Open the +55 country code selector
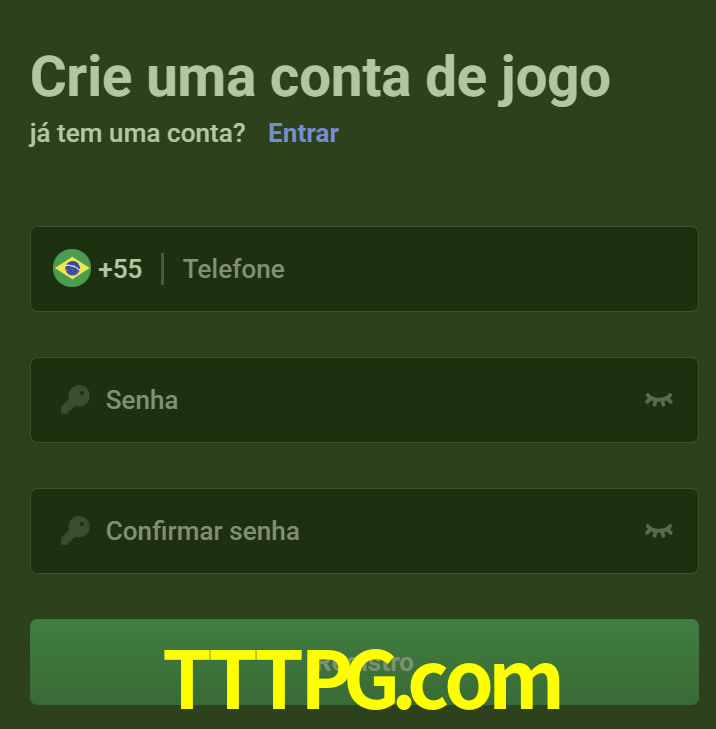Screen dimensions: 716x729 (x=98, y=269)
